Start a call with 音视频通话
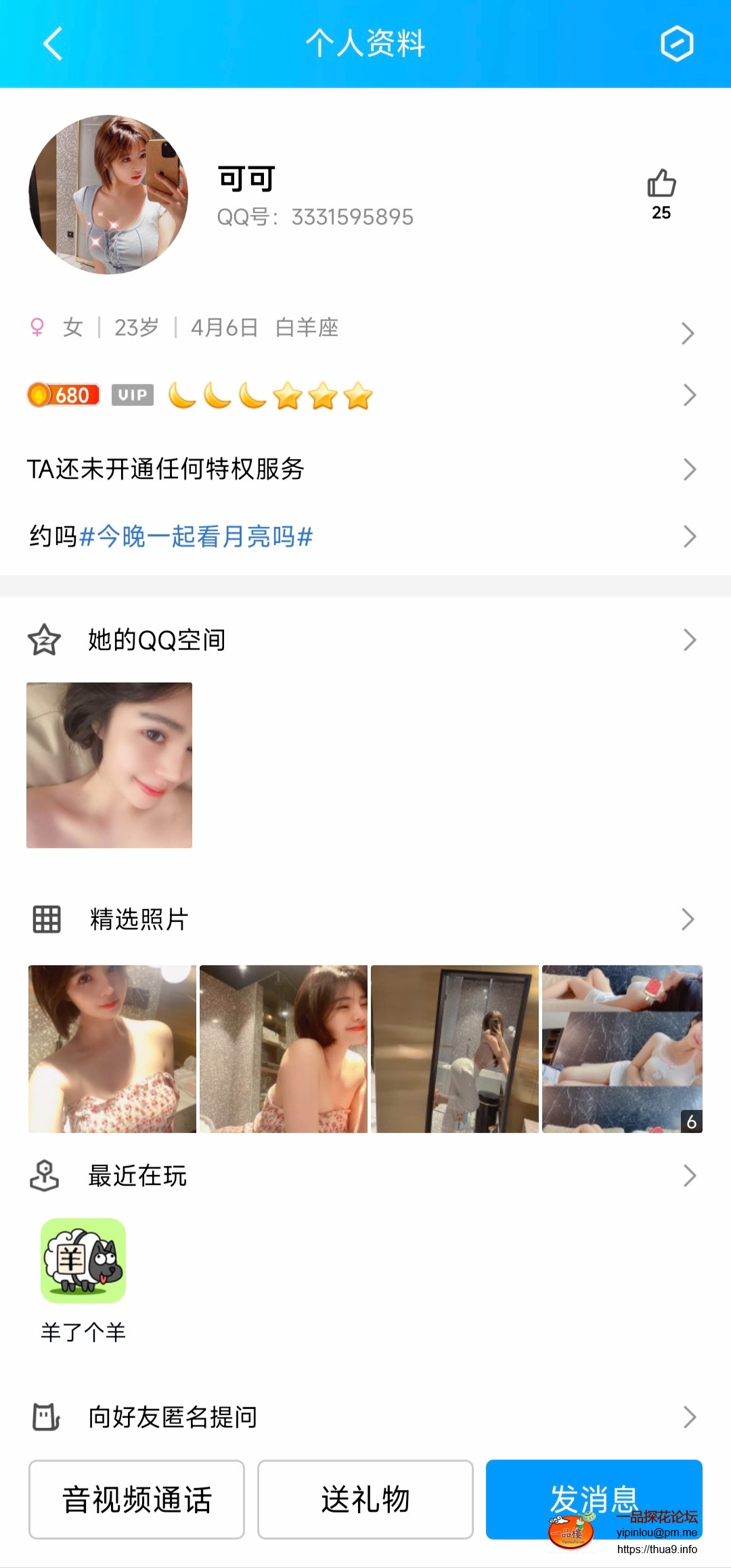The height and width of the screenshot is (1568, 731). [x=137, y=1500]
